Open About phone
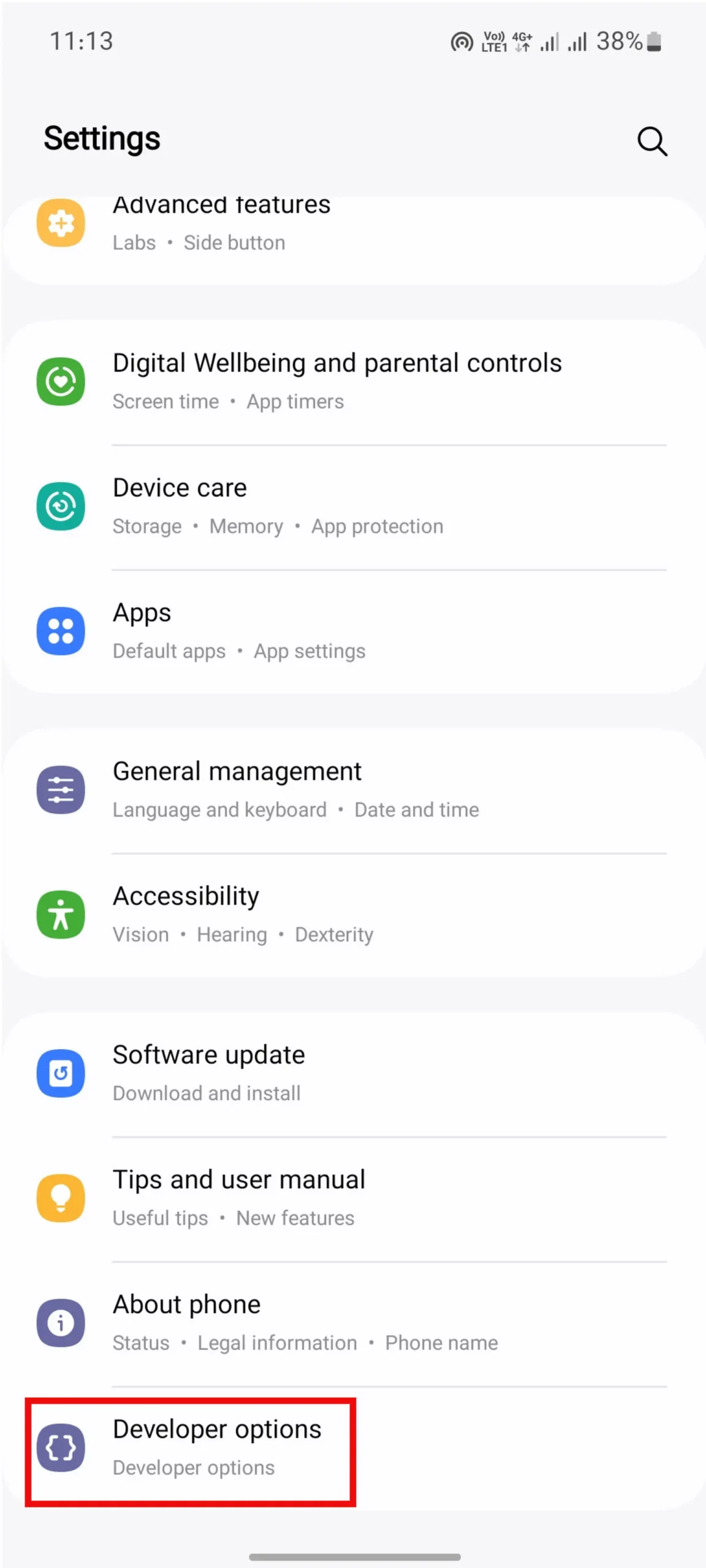Viewport: 706px width, 1568px height. click(x=353, y=1324)
